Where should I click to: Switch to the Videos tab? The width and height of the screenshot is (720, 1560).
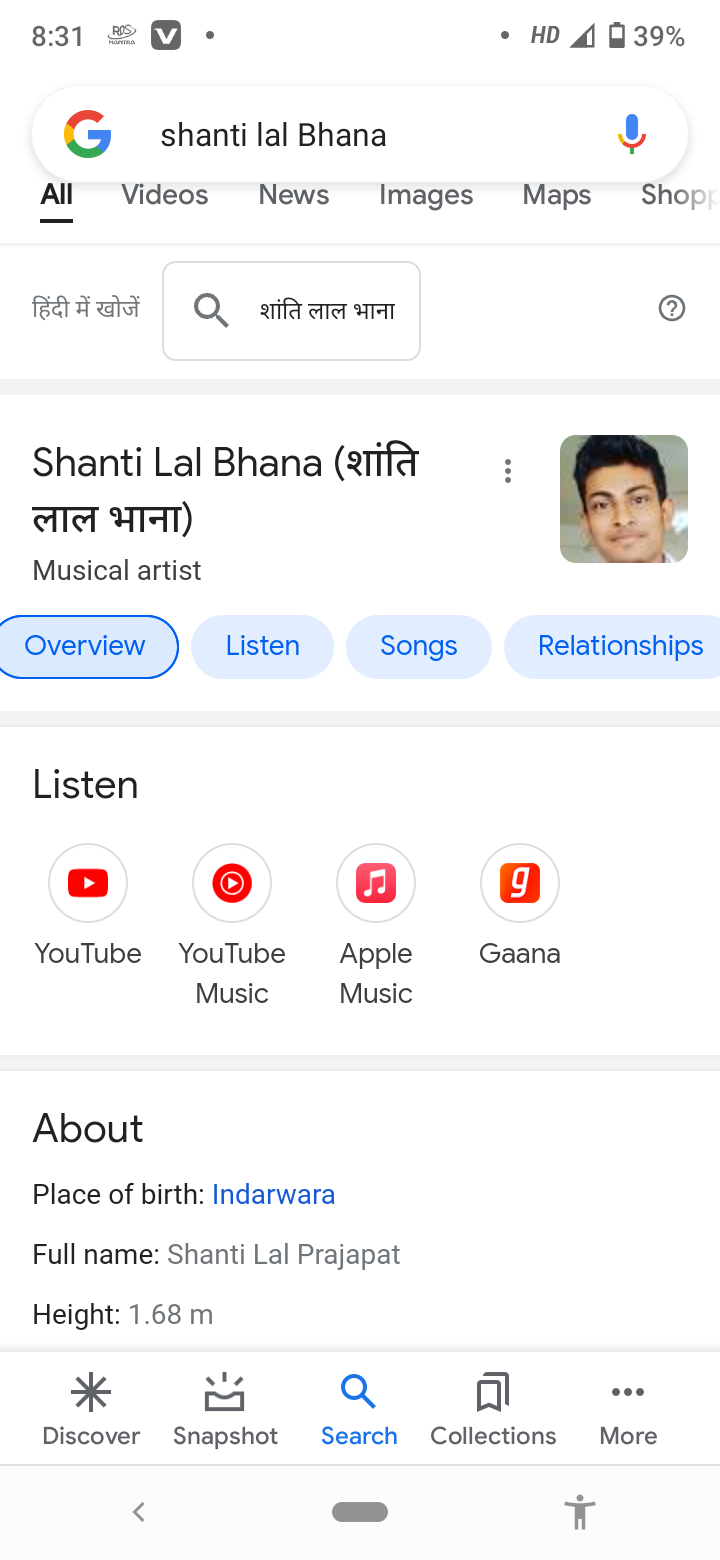coord(165,195)
